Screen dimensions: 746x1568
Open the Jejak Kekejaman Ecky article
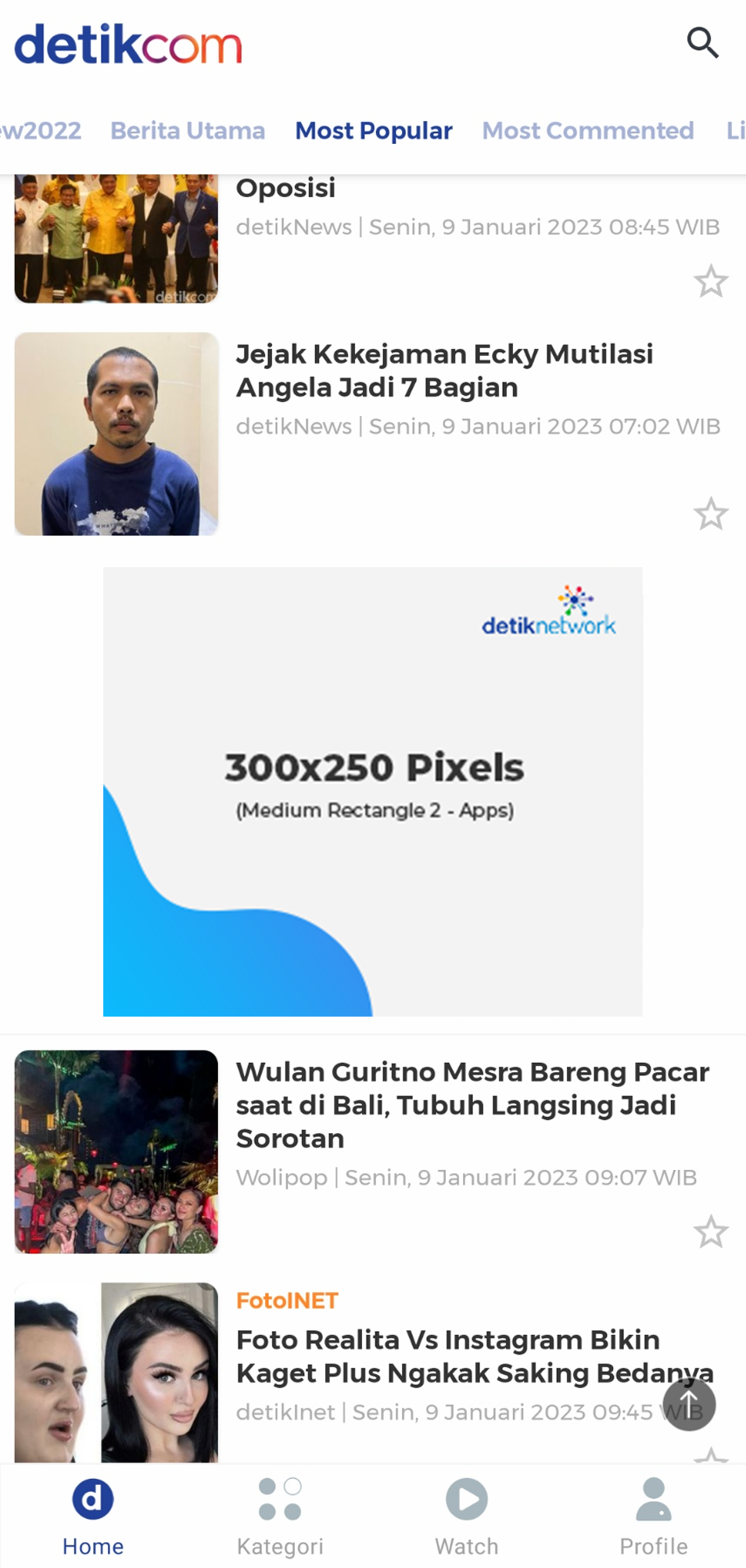coord(444,371)
